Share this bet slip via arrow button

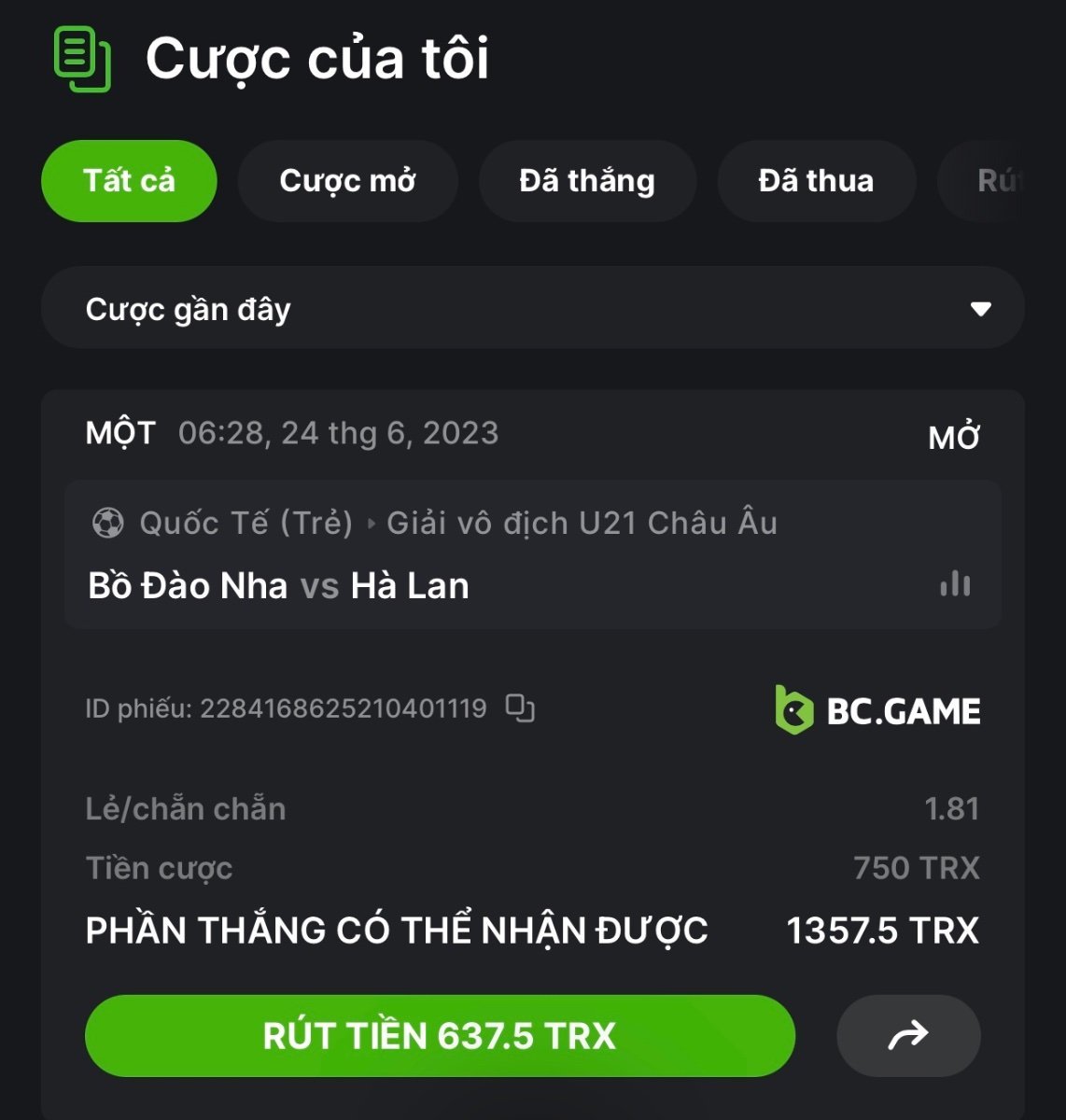click(907, 1035)
